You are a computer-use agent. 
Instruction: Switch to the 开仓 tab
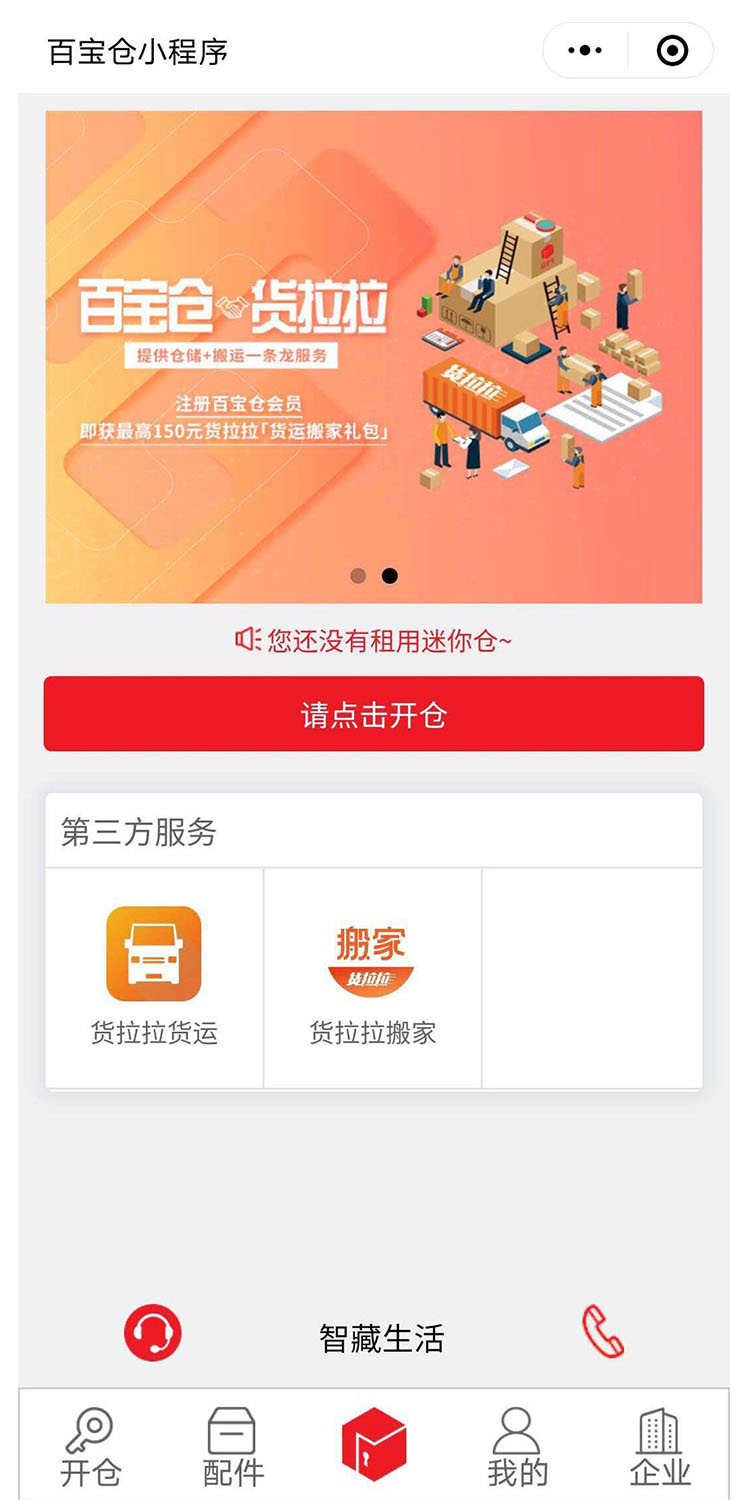click(90, 1448)
